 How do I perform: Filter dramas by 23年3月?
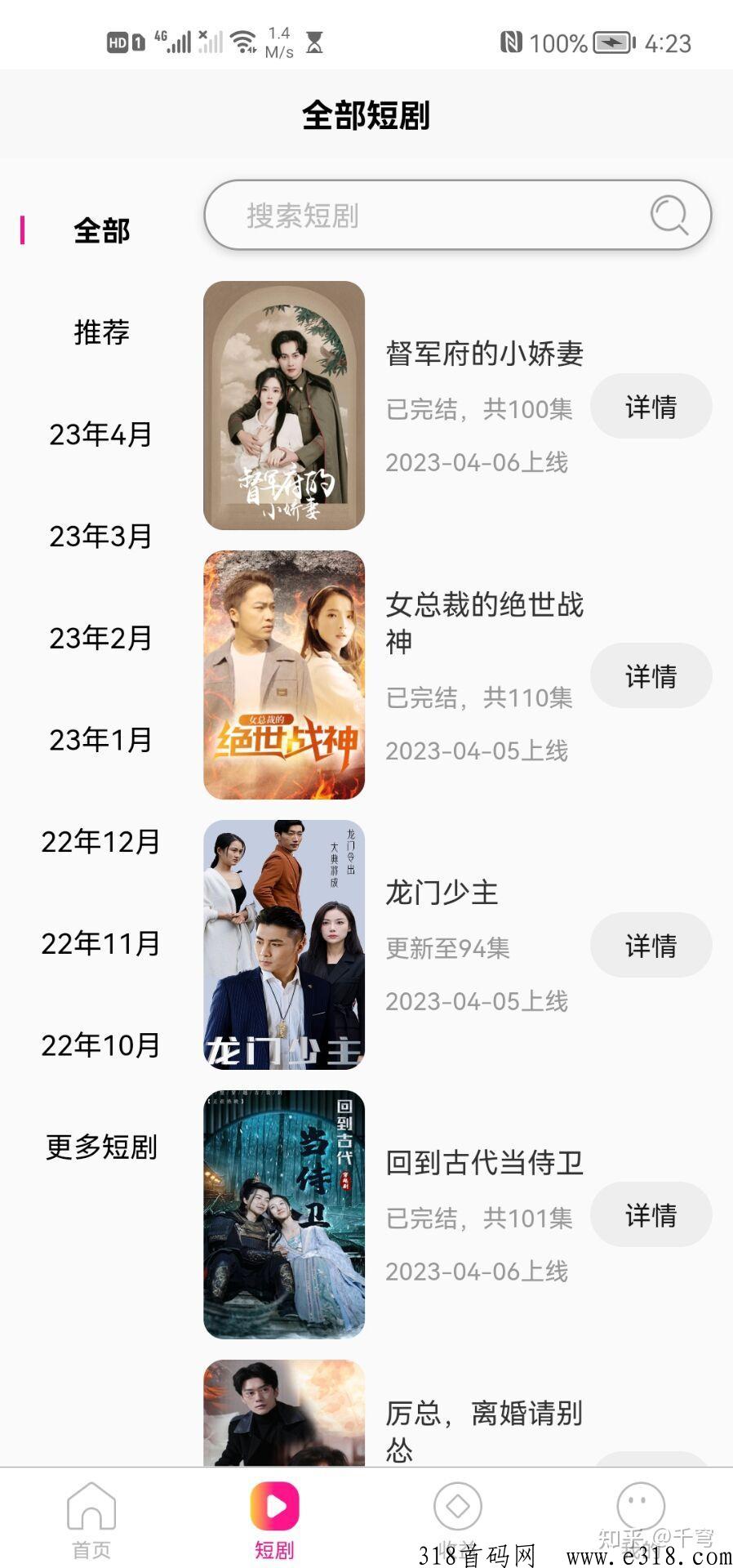[101, 537]
